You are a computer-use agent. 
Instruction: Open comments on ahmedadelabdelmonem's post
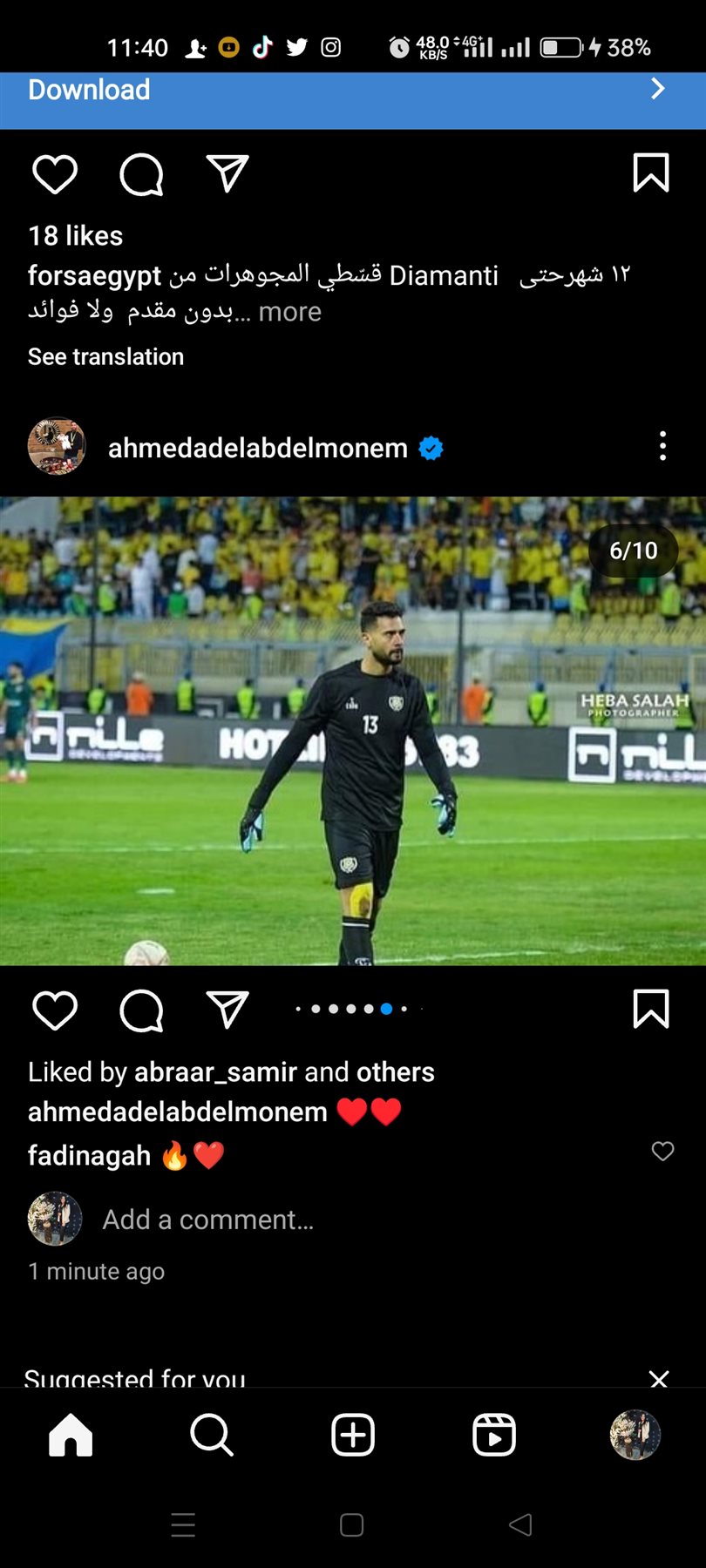[x=141, y=1010]
